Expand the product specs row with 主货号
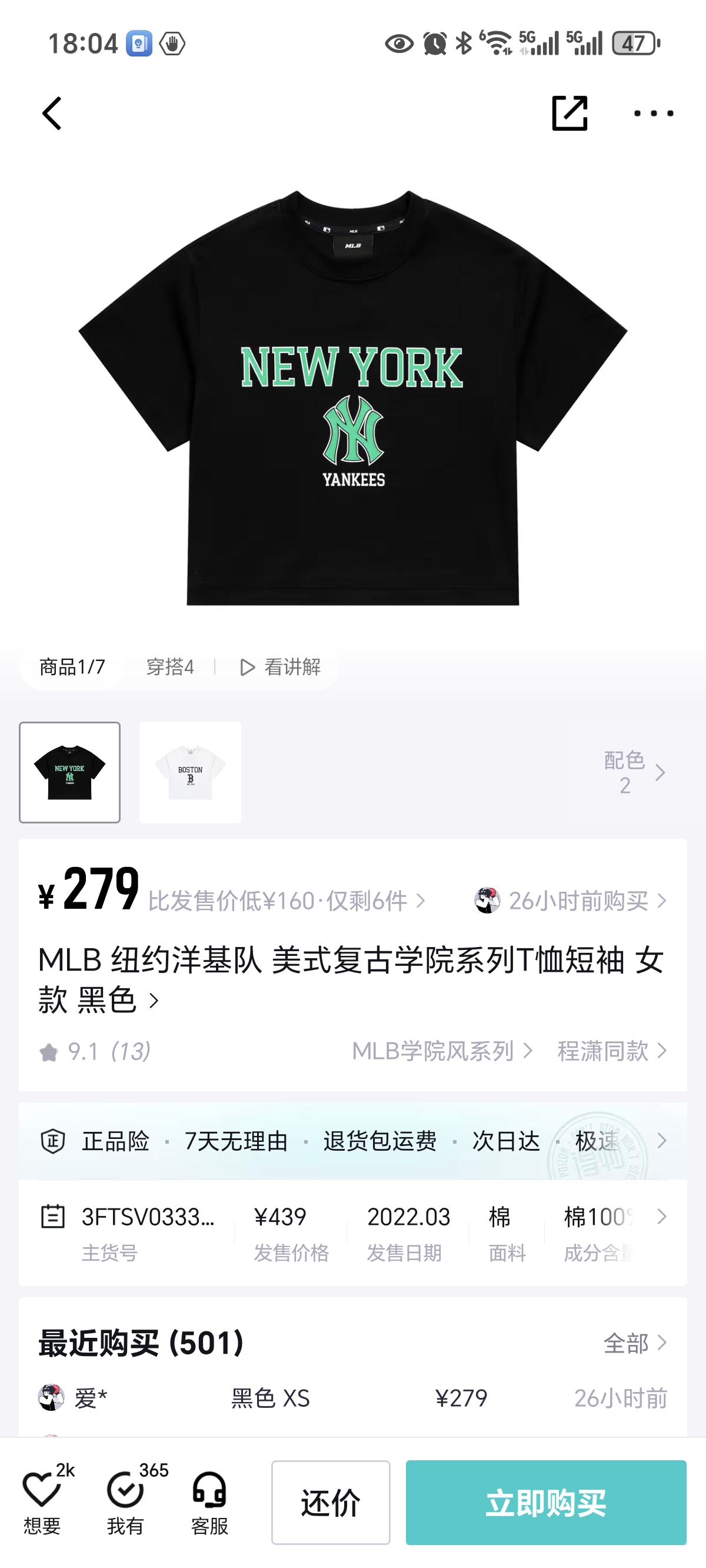The height and width of the screenshot is (1568, 706). tap(661, 1217)
